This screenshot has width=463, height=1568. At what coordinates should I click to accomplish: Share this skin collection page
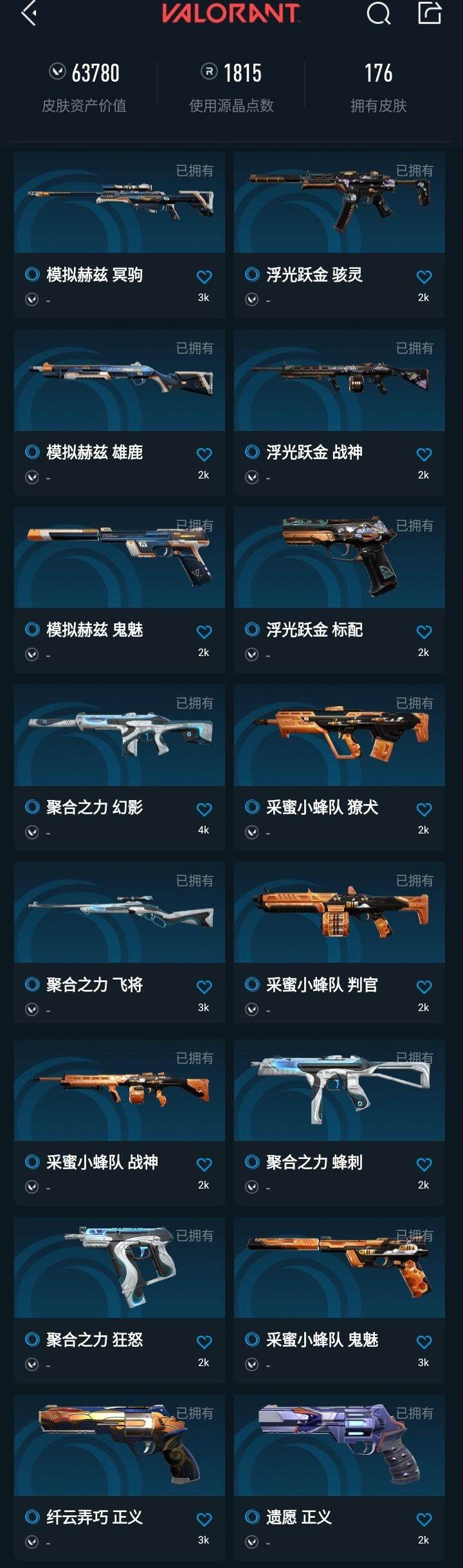pos(430,13)
